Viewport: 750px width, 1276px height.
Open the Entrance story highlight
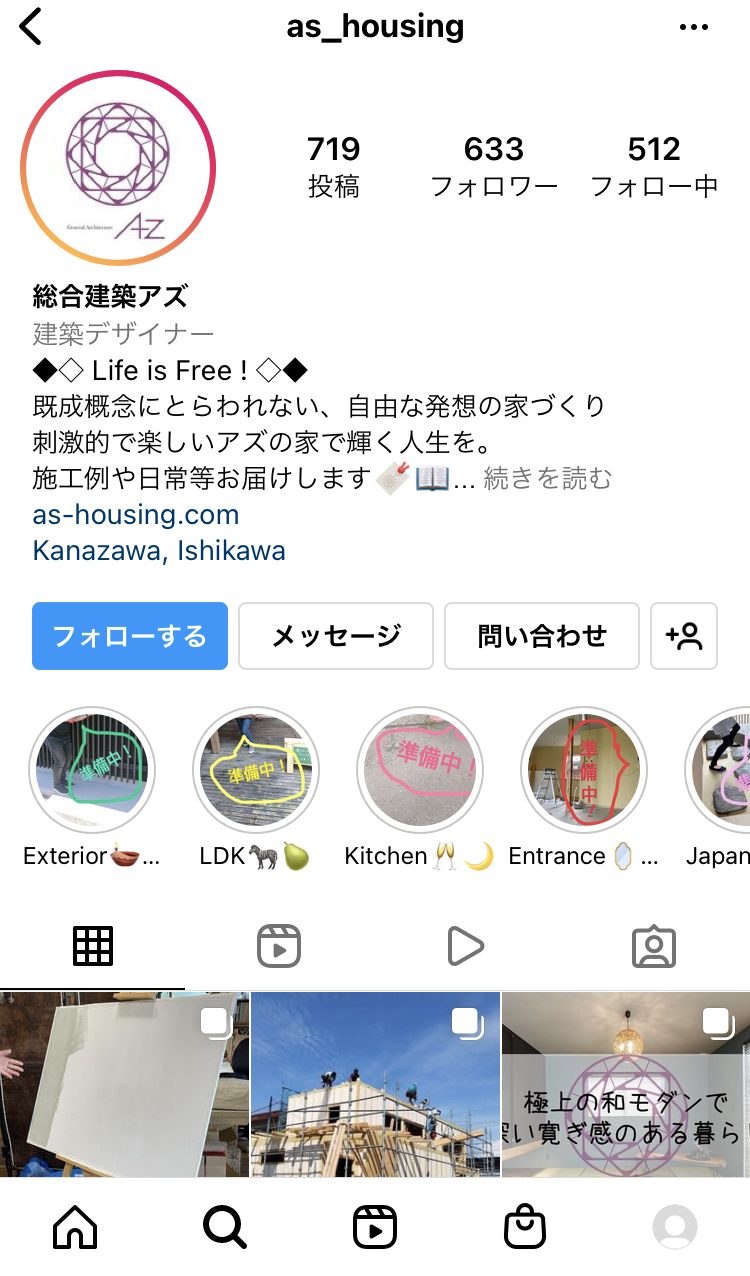584,771
